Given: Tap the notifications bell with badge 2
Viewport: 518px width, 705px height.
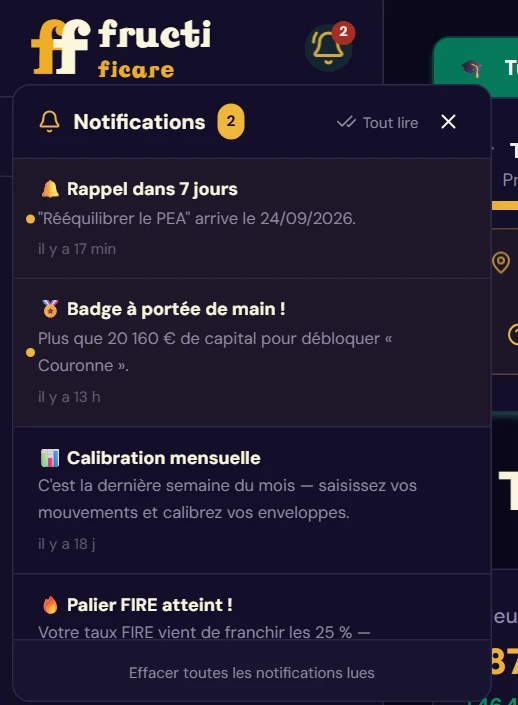Looking at the screenshot, I should point(328,48).
